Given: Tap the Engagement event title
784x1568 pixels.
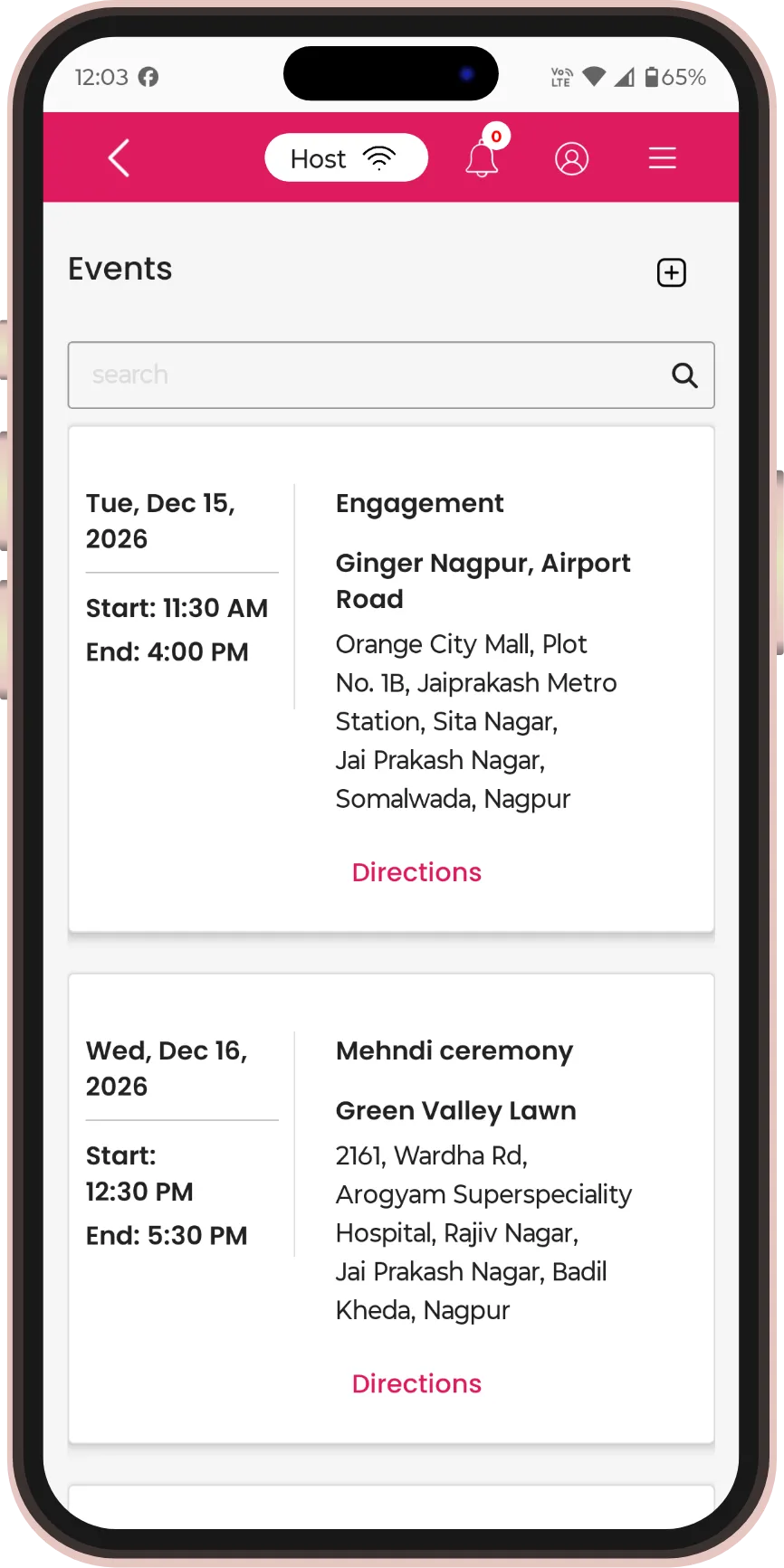Looking at the screenshot, I should point(419,503).
